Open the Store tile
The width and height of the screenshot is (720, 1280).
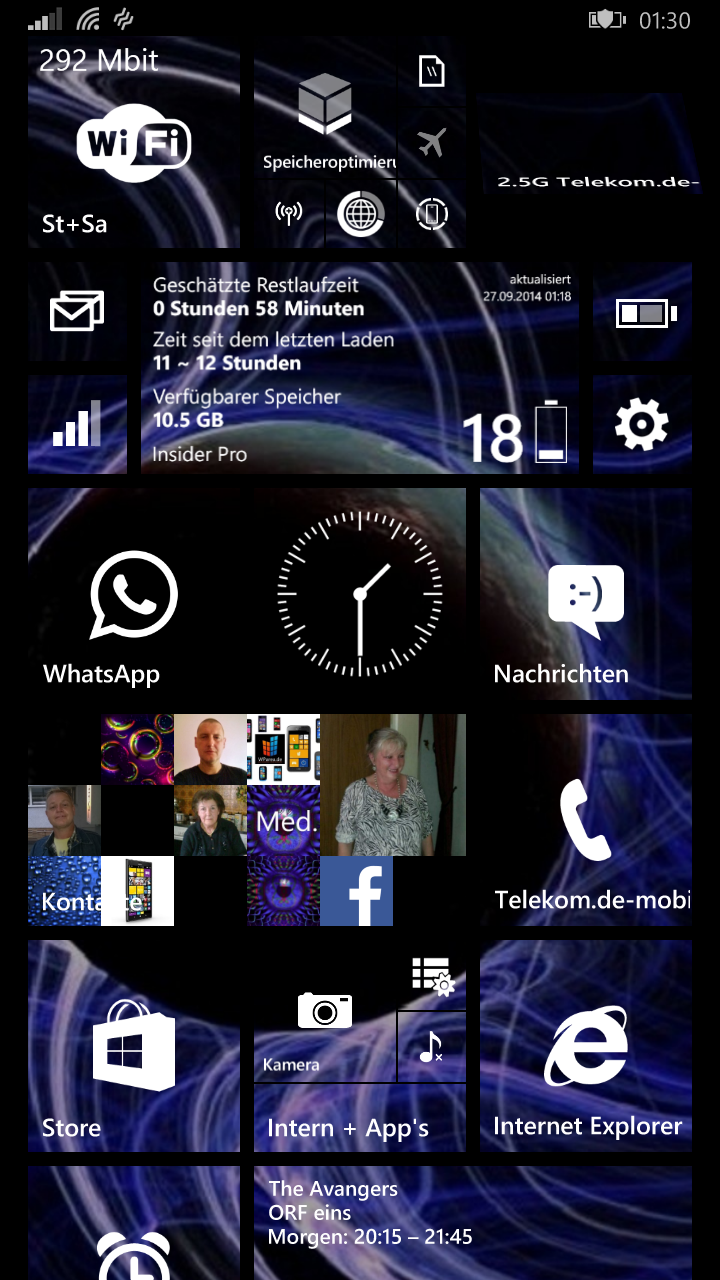point(134,1046)
